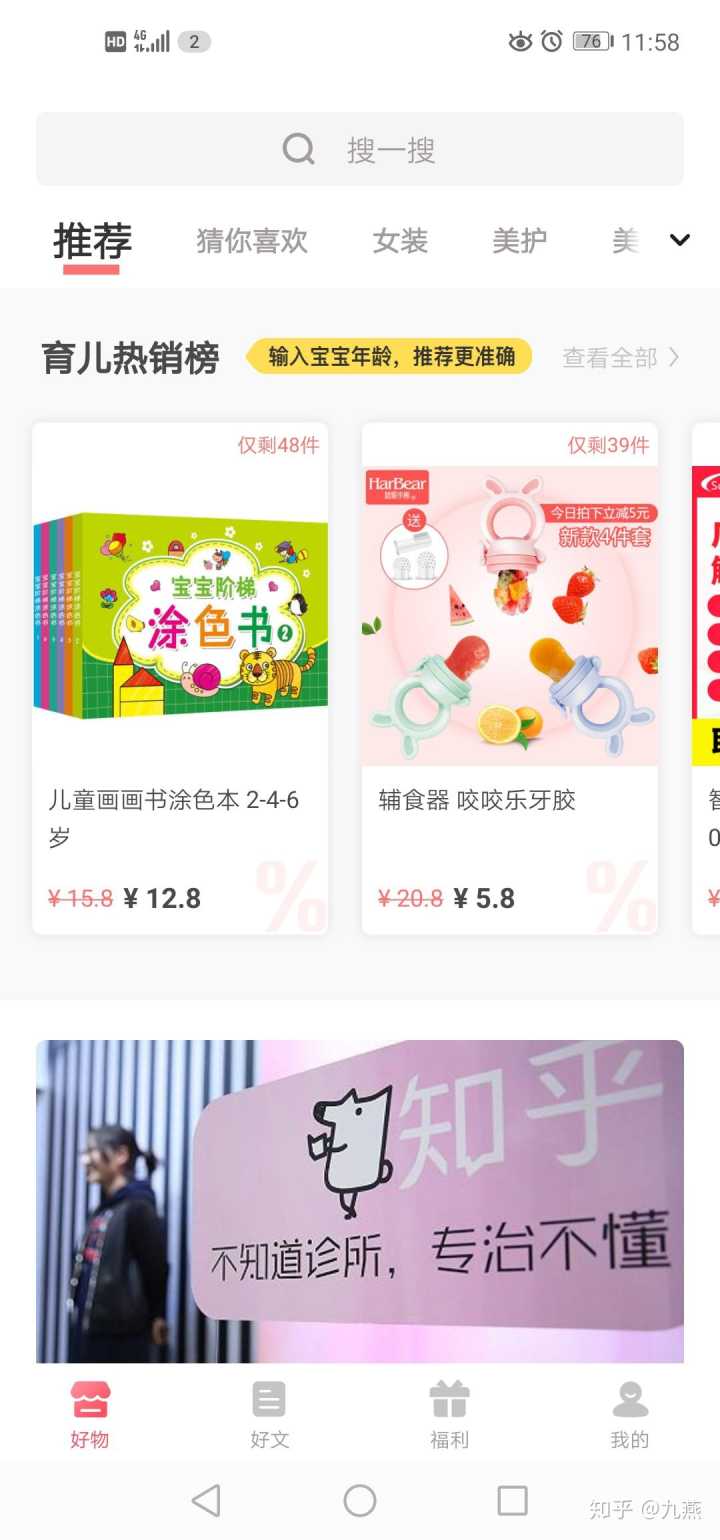
Task: Open the 福利 bottom tab
Action: (x=449, y=1414)
